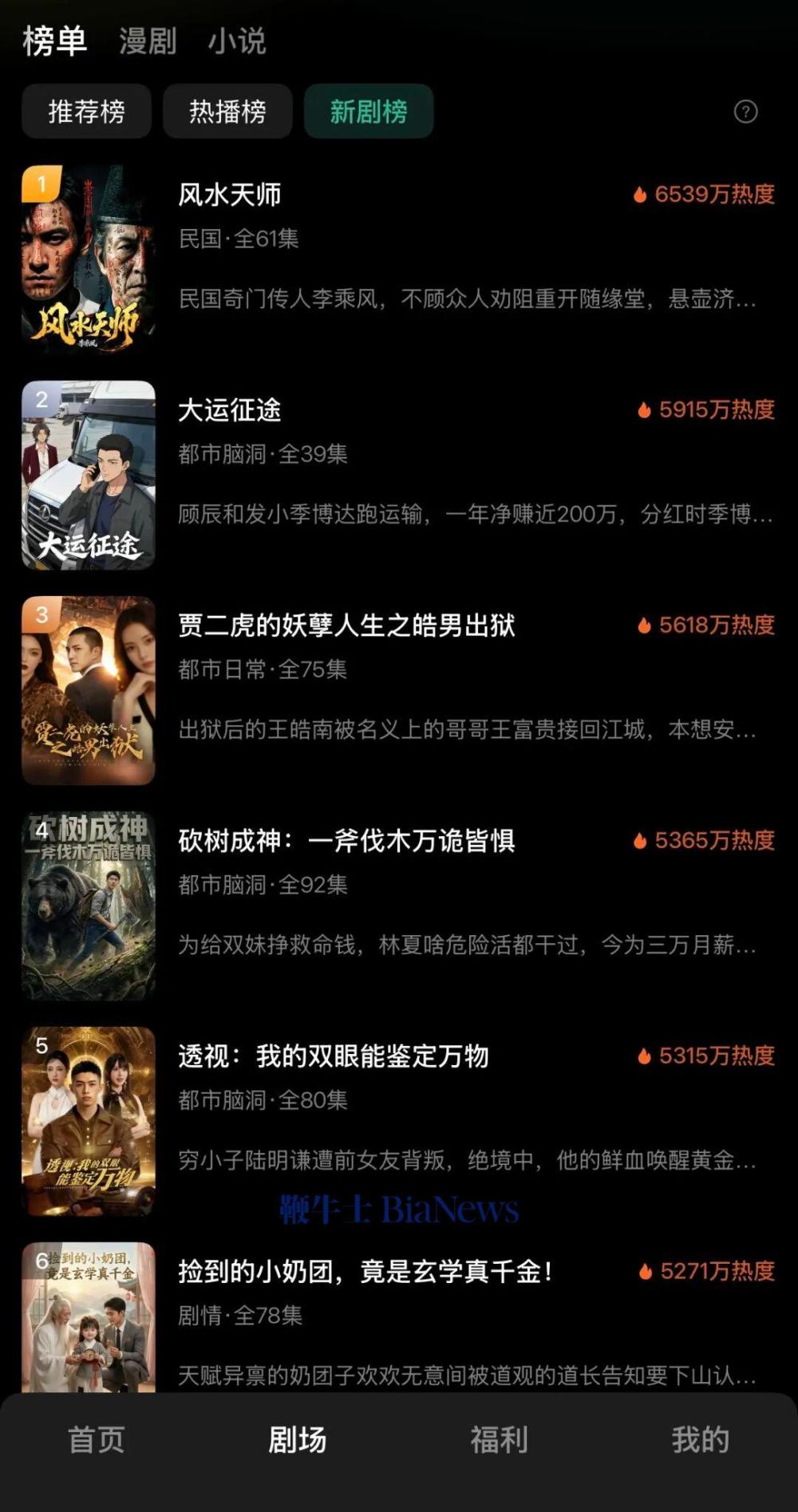Go to the 首页 tab
798x1512 pixels.
point(97,1440)
